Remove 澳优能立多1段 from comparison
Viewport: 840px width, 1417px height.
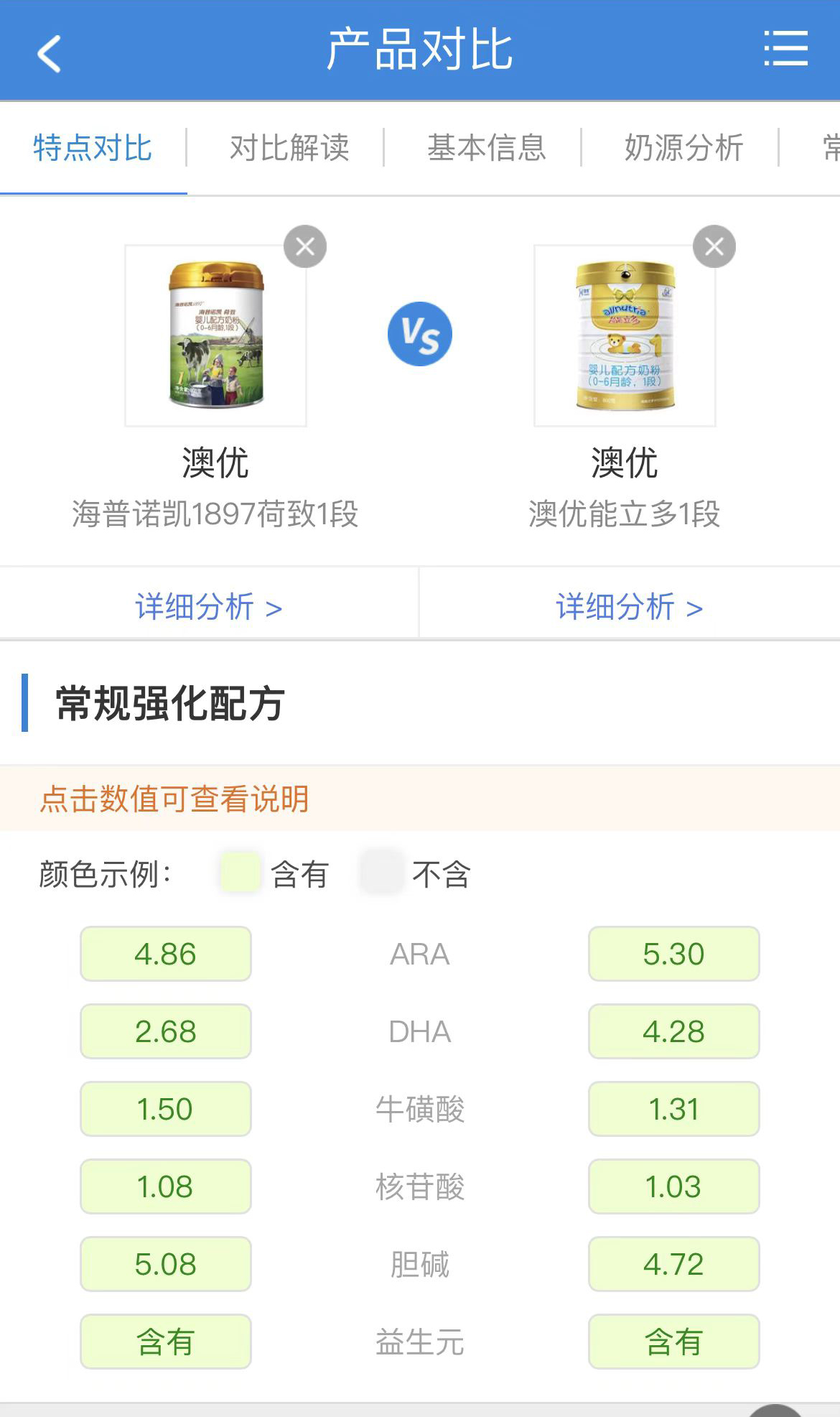point(714,246)
